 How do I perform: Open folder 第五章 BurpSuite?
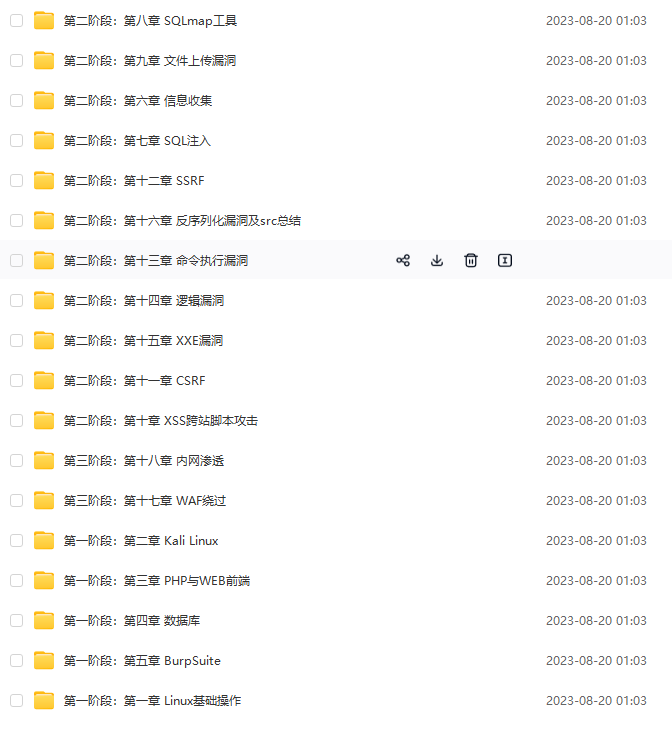tap(142, 660)
